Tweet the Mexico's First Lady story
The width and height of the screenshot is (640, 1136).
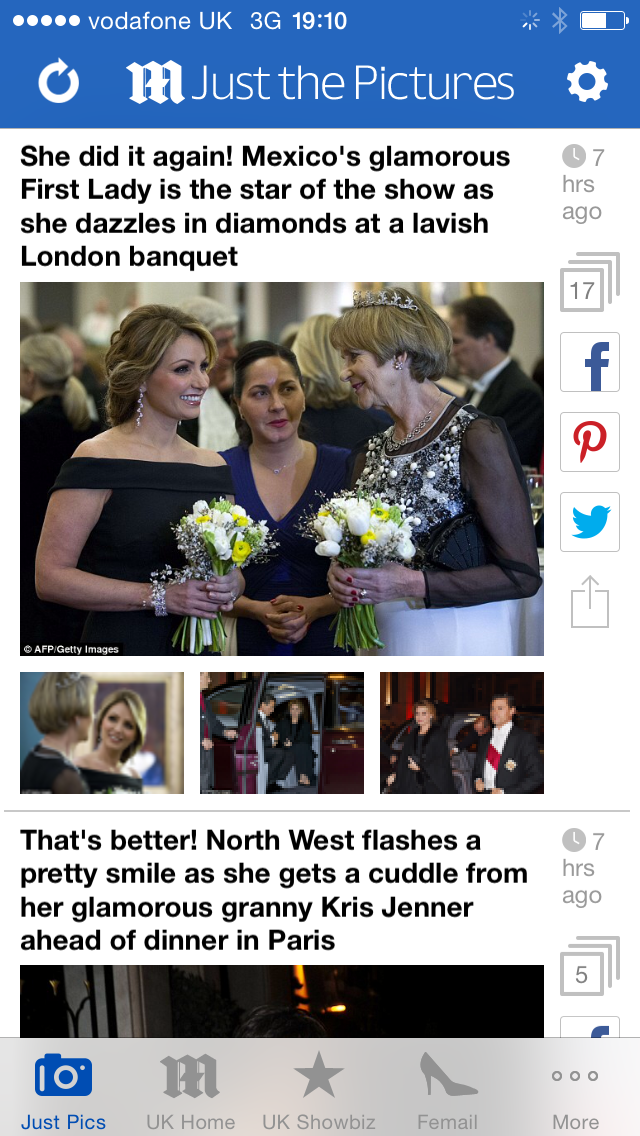pos(589,522)
